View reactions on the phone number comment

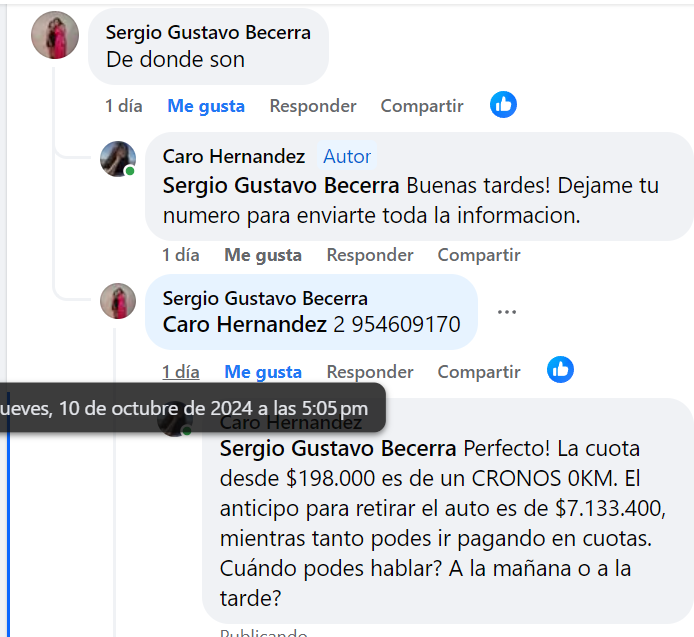point(560,369)
